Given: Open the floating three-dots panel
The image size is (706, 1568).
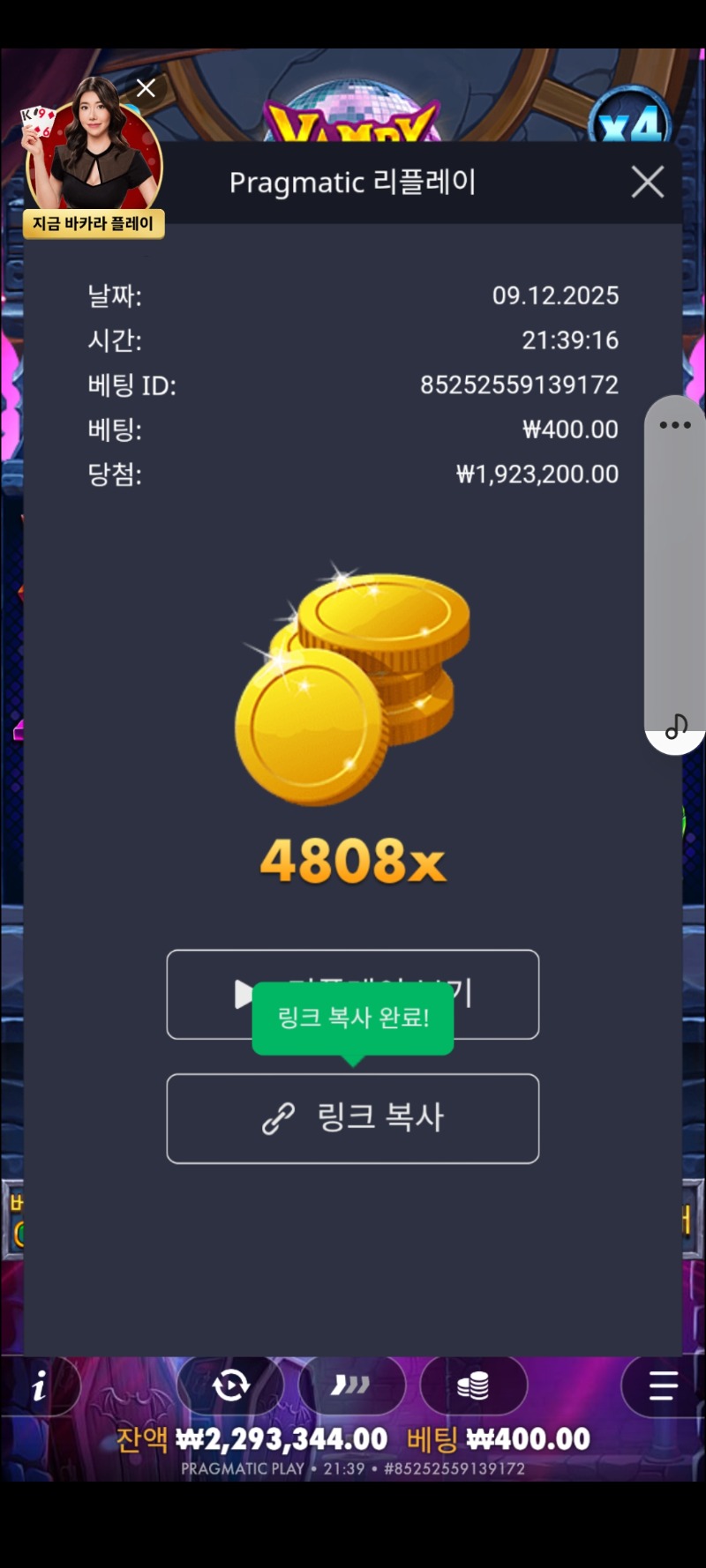Looking at the screenshot, I should coord(675,425).
